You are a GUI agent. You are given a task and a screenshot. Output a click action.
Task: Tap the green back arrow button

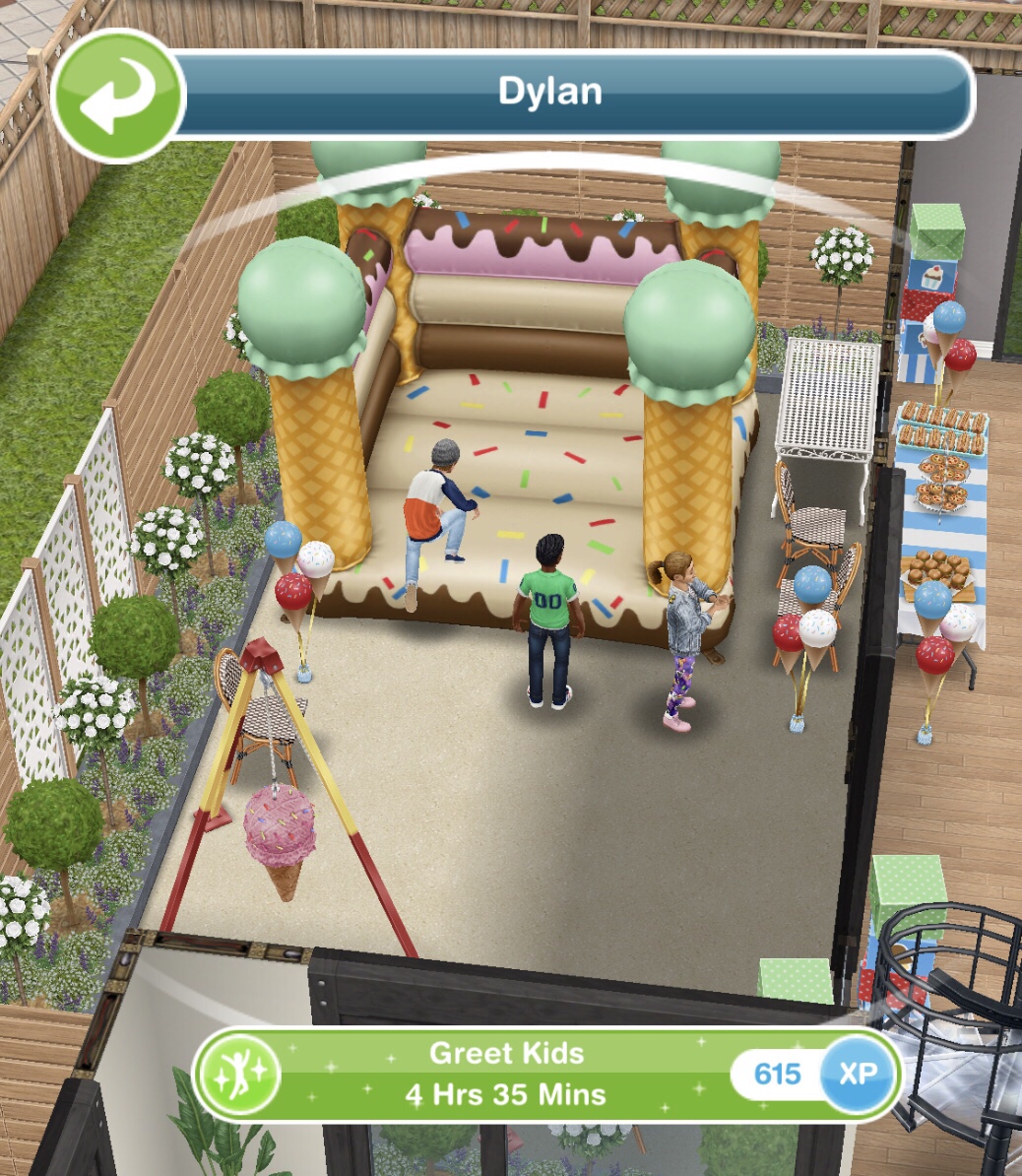point(117,97)
